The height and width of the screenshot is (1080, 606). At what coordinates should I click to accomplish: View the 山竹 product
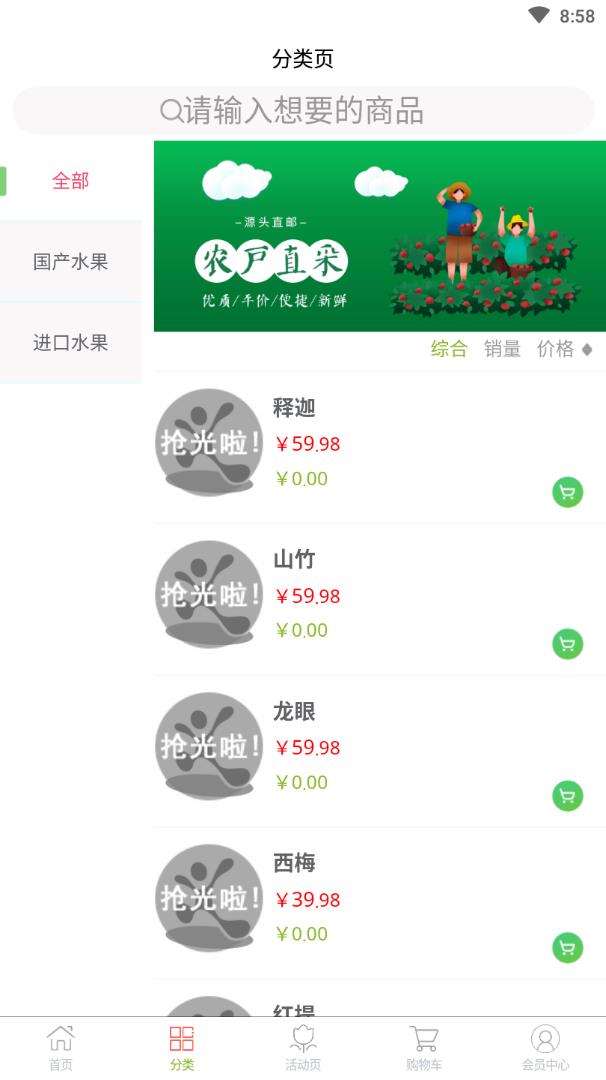294,560
